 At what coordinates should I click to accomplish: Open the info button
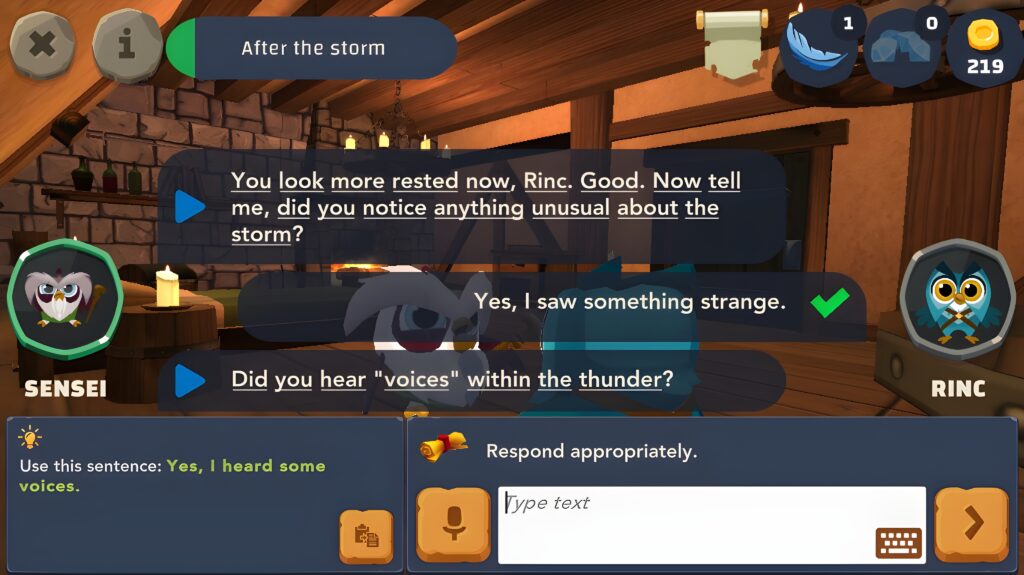(x=127, y=46)
